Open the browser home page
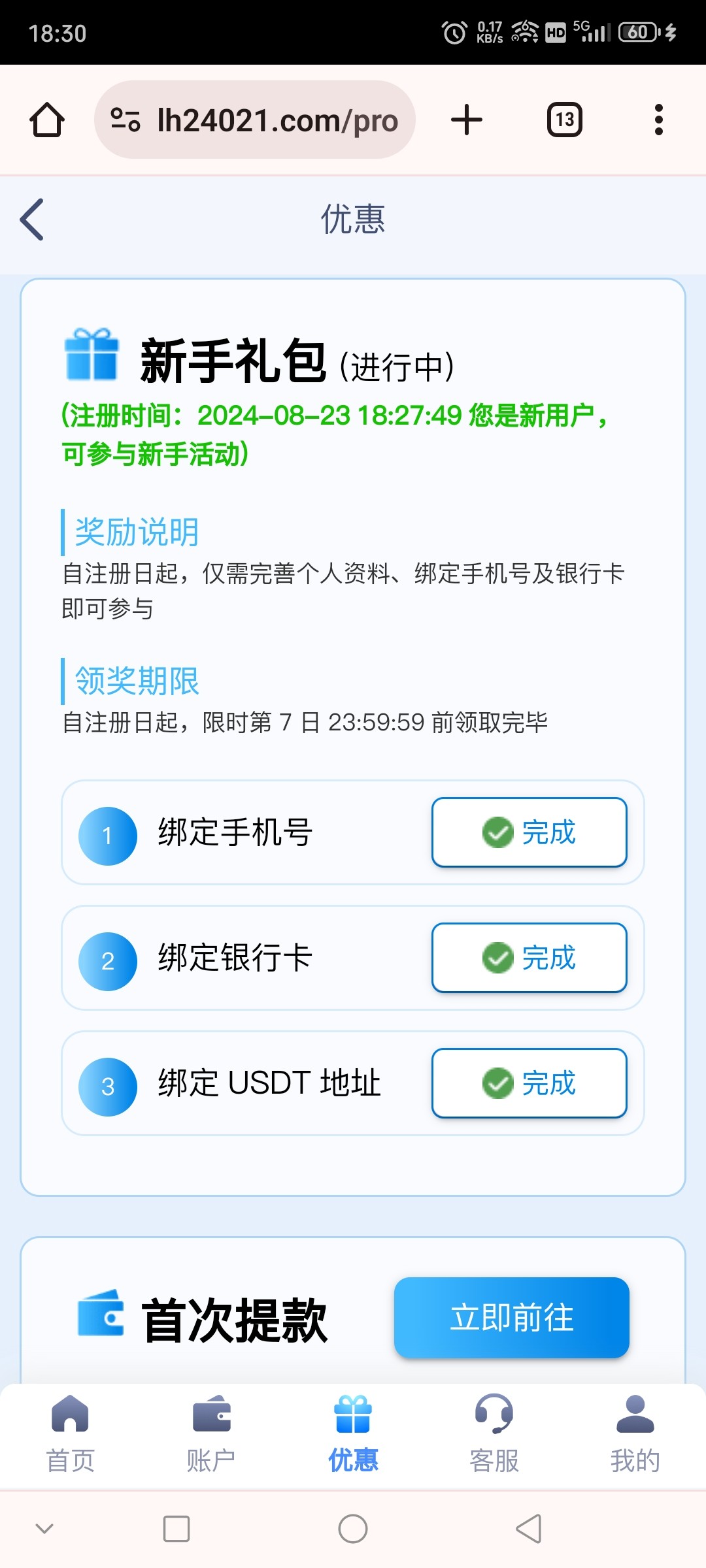The width and height of the screenshot is (706, 1568). tap(47, 120)
